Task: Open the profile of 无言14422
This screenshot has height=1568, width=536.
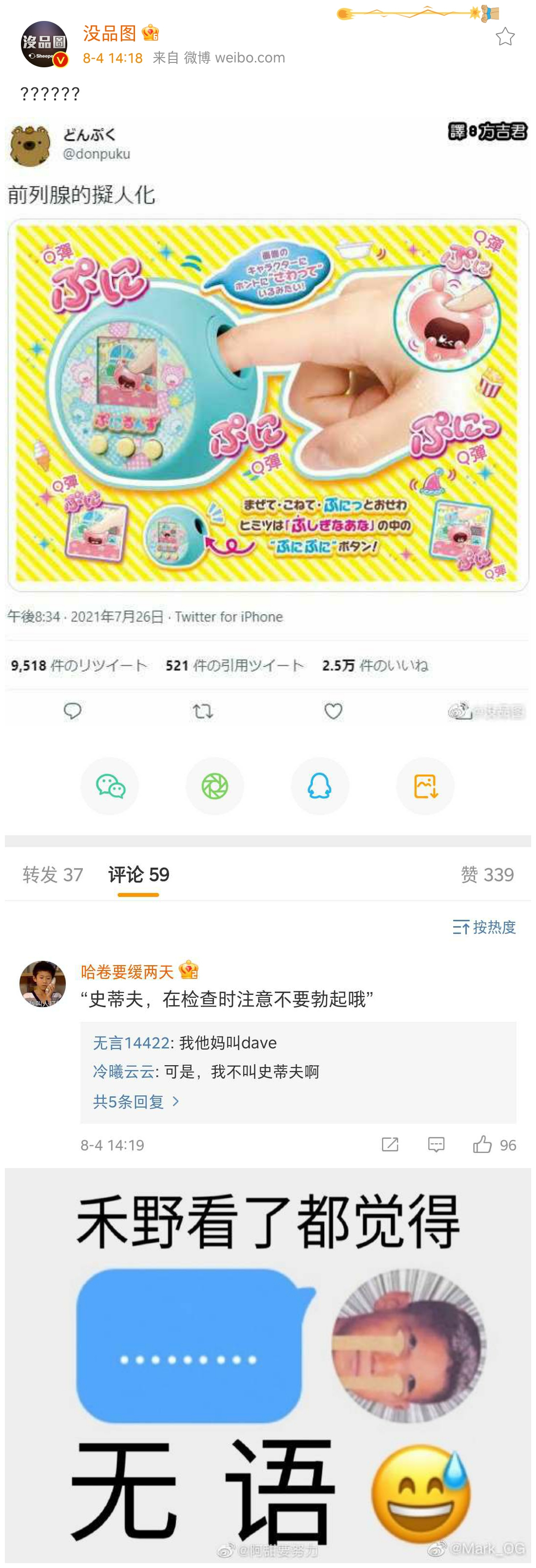Action: (131, 1043)
